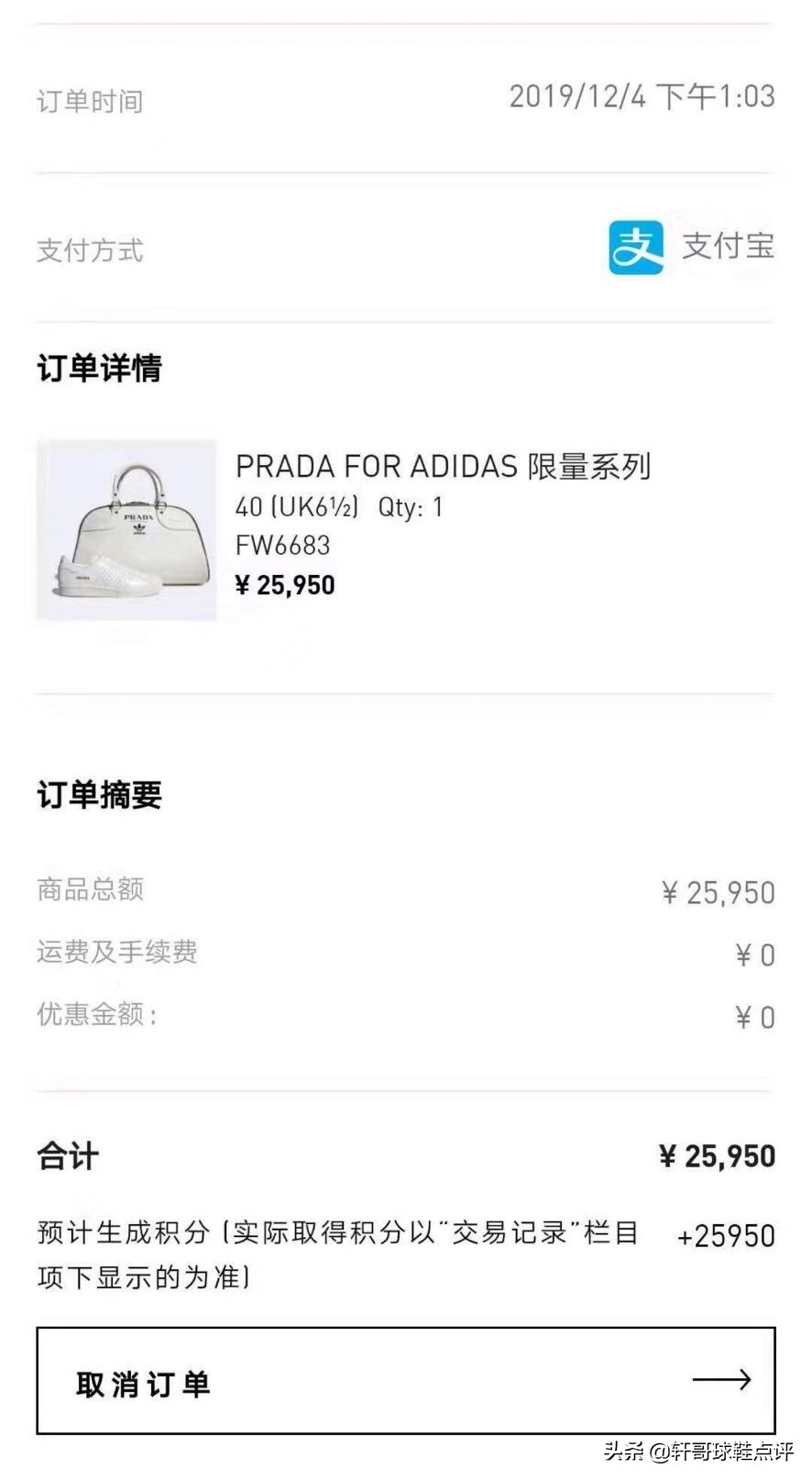This screenshot has height=1480, width=812.
Task: Click the 运费及手续费 shipping fee row
Action: [117, 953]
